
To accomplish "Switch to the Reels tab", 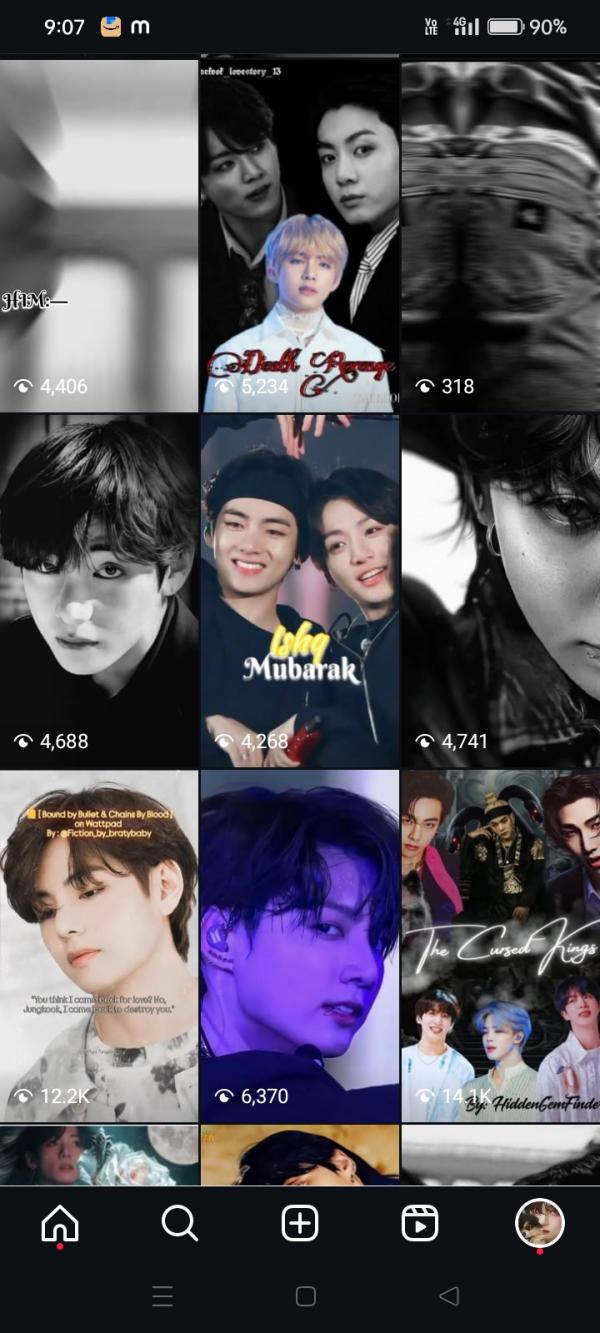I will click(x=420, y=1223).
